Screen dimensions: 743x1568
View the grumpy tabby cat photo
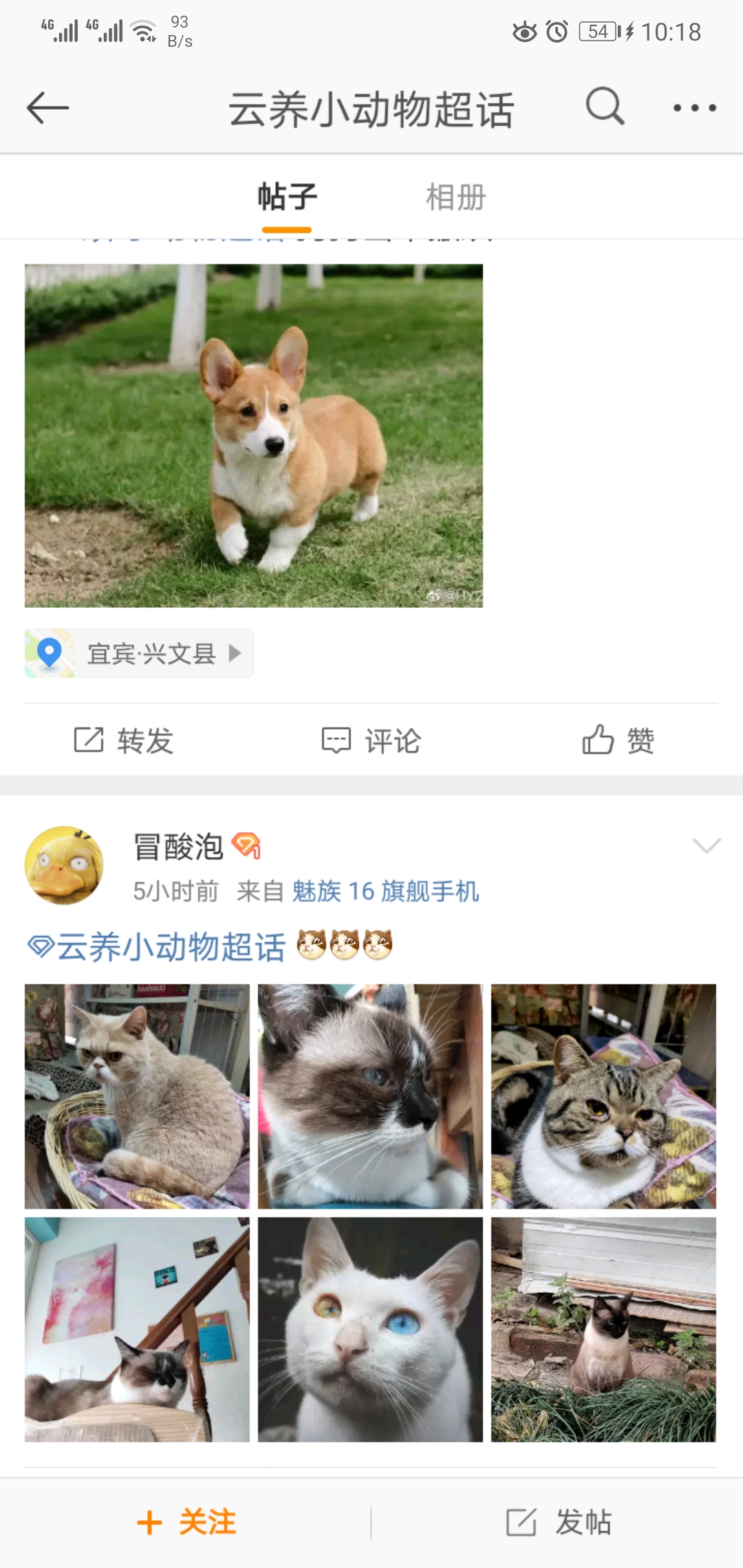point(603,1096)
